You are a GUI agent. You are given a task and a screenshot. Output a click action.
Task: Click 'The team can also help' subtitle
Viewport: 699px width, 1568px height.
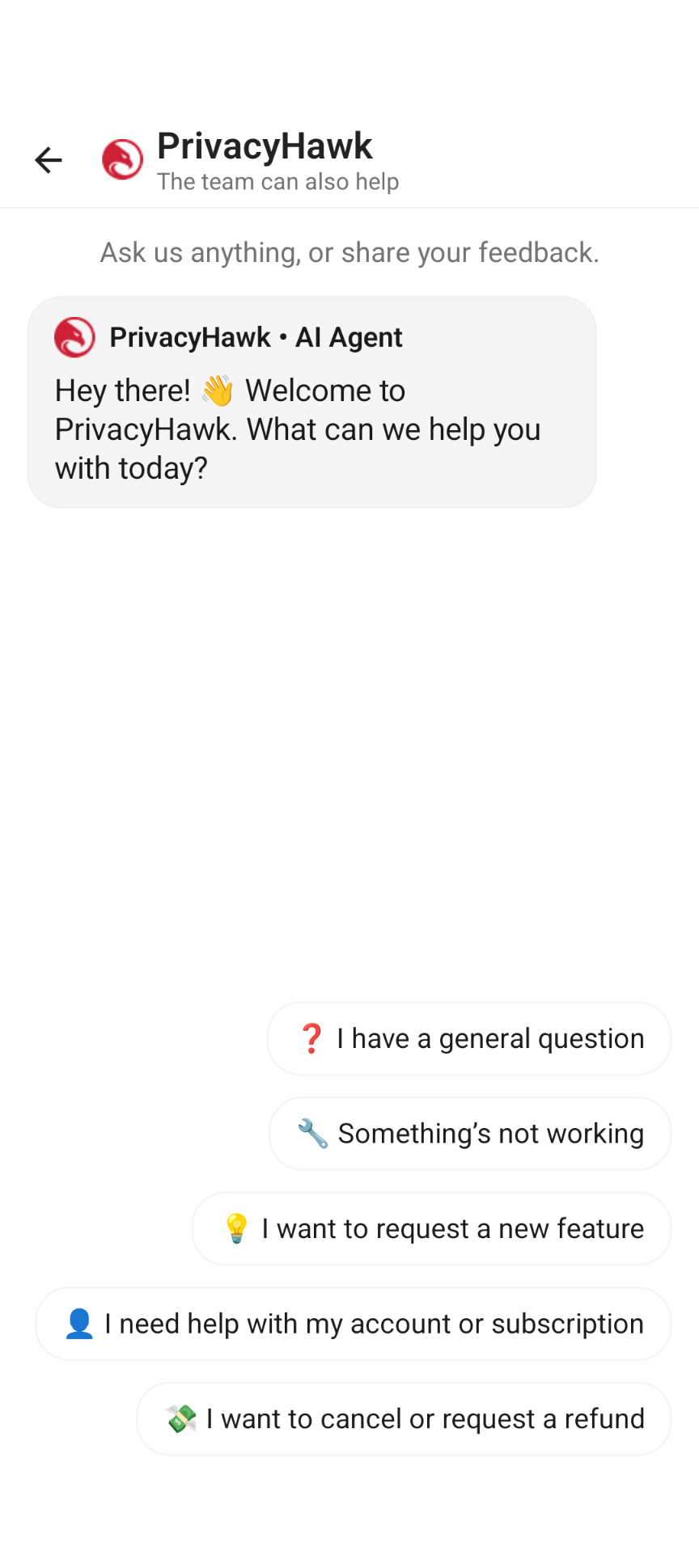pos(278,181)
